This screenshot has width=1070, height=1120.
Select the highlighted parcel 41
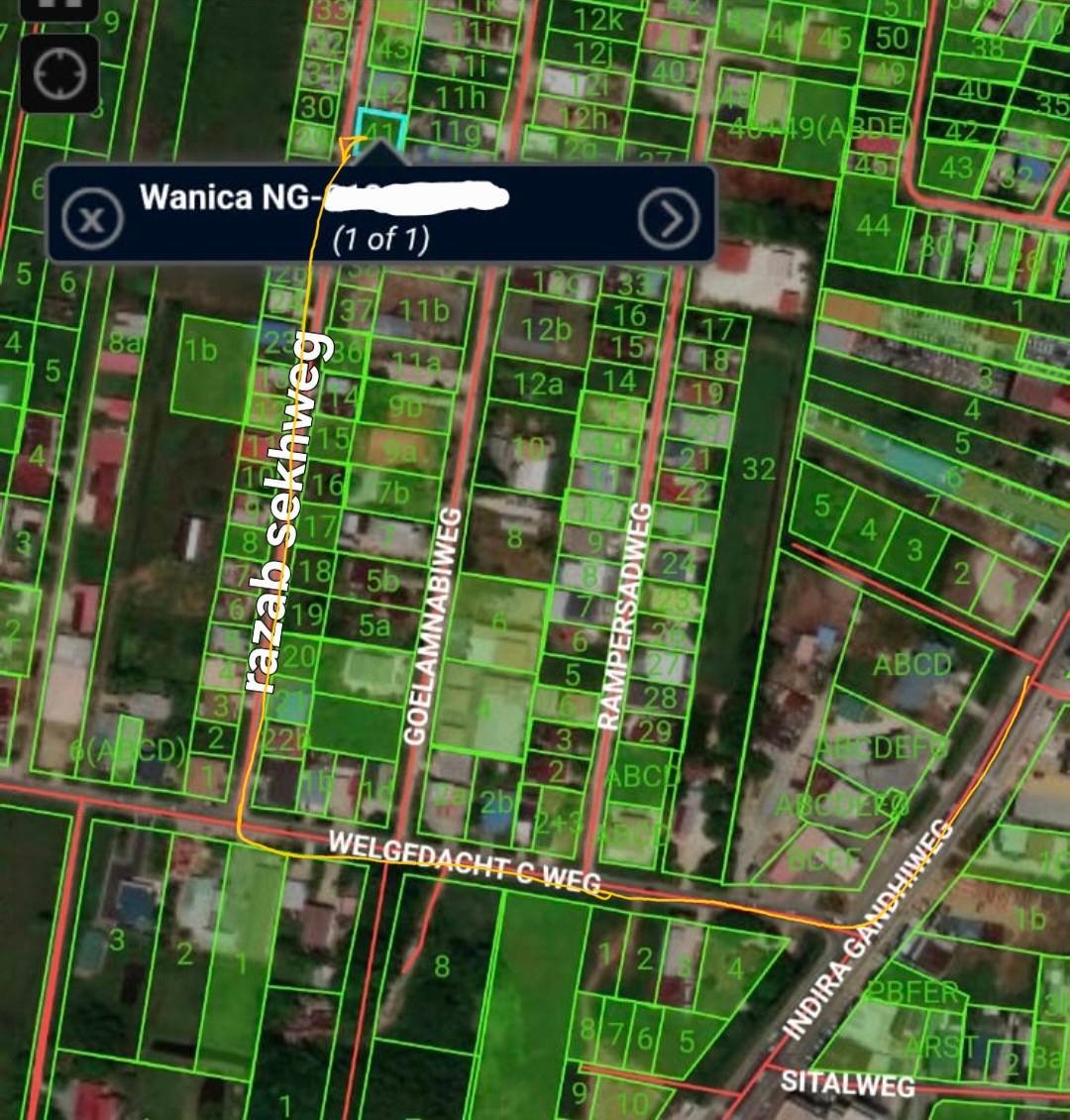pos(380,128)
